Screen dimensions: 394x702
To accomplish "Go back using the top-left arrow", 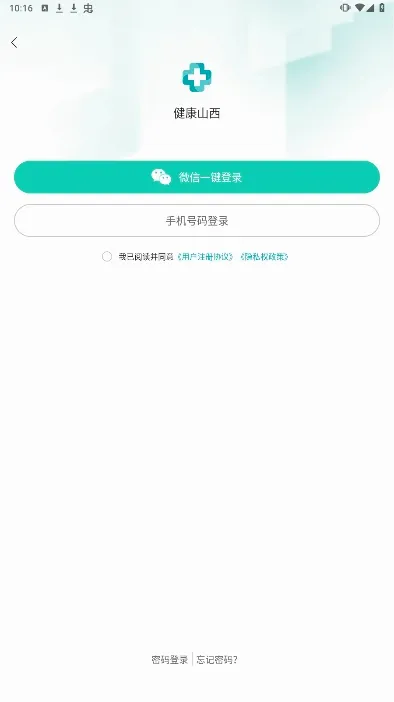I will [14, 43].
